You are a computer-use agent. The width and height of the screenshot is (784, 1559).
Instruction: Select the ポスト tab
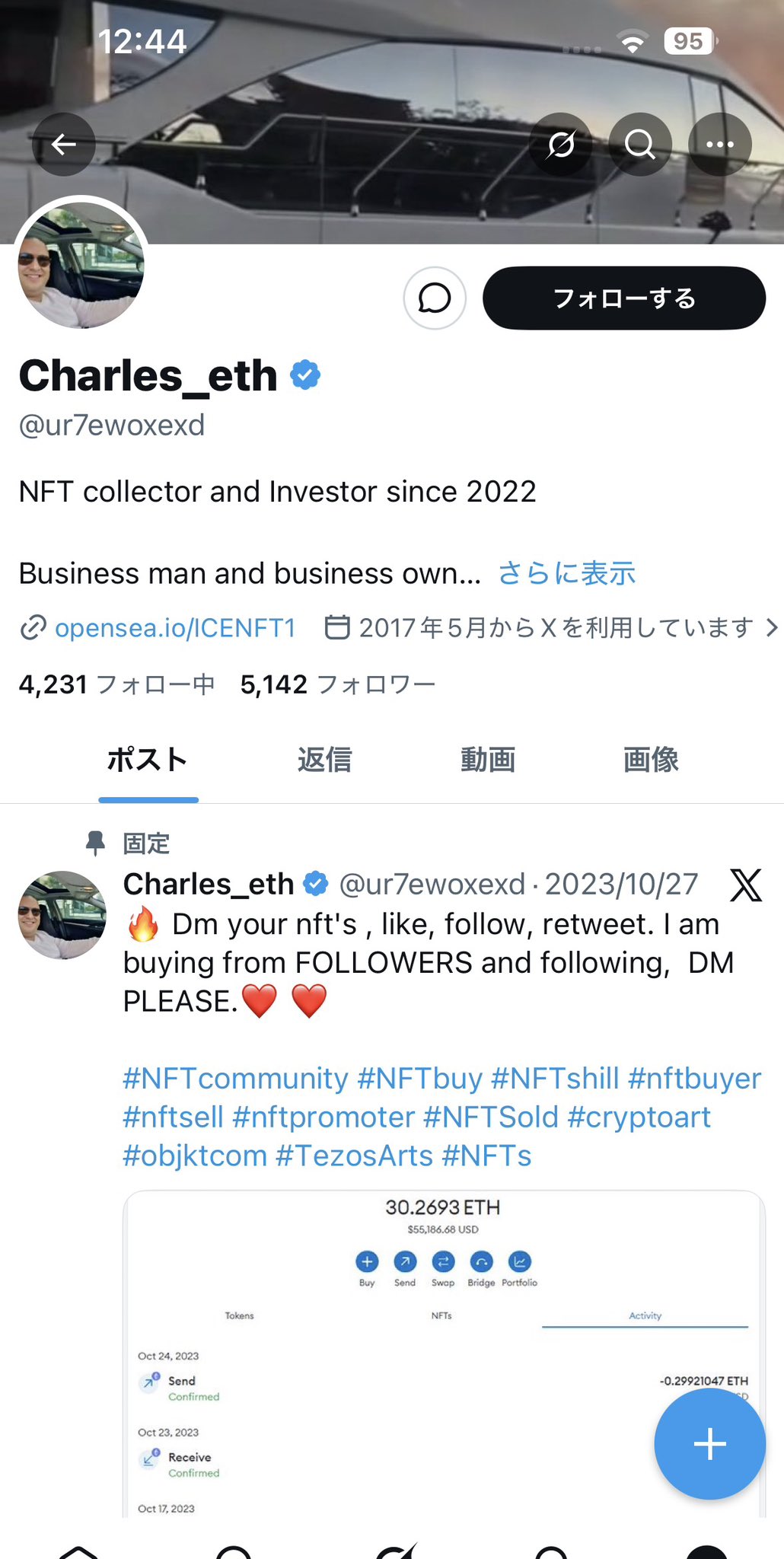pyautogui.click(x=148, y=760)
